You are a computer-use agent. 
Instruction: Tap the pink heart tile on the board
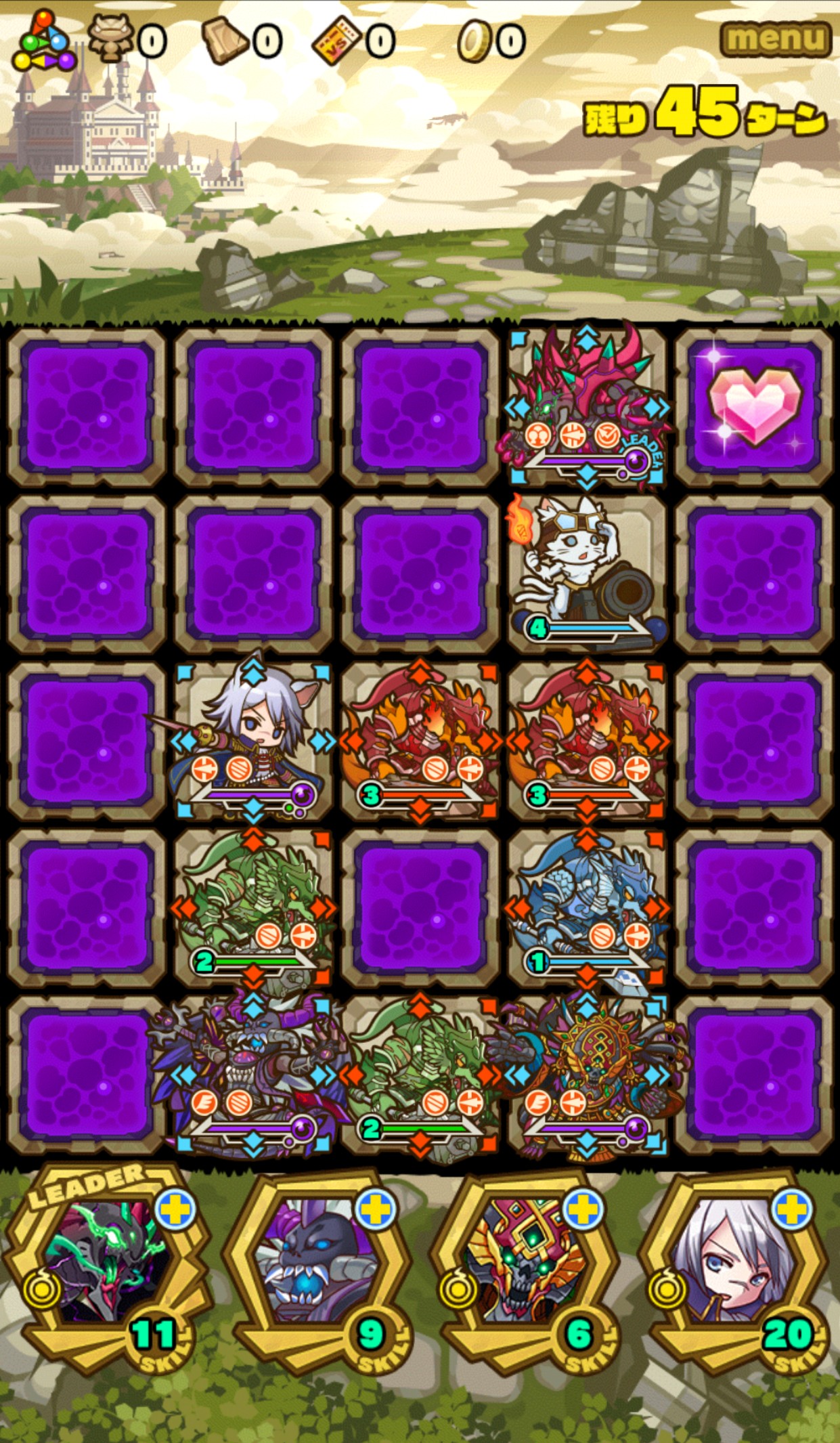coord(754,406)
